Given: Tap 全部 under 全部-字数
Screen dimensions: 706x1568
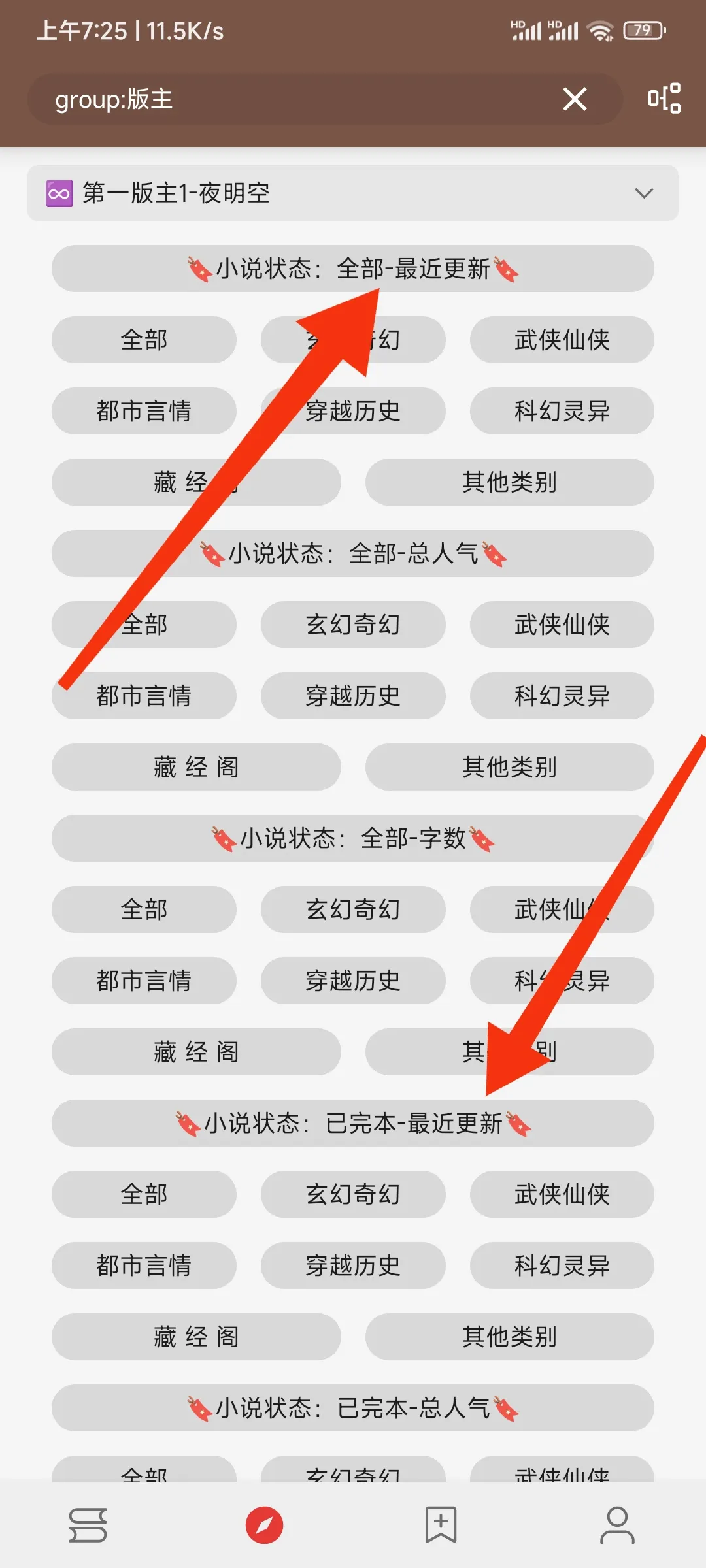Looking at the screenshot, I should pyautogui.click(x=144, y=909).
